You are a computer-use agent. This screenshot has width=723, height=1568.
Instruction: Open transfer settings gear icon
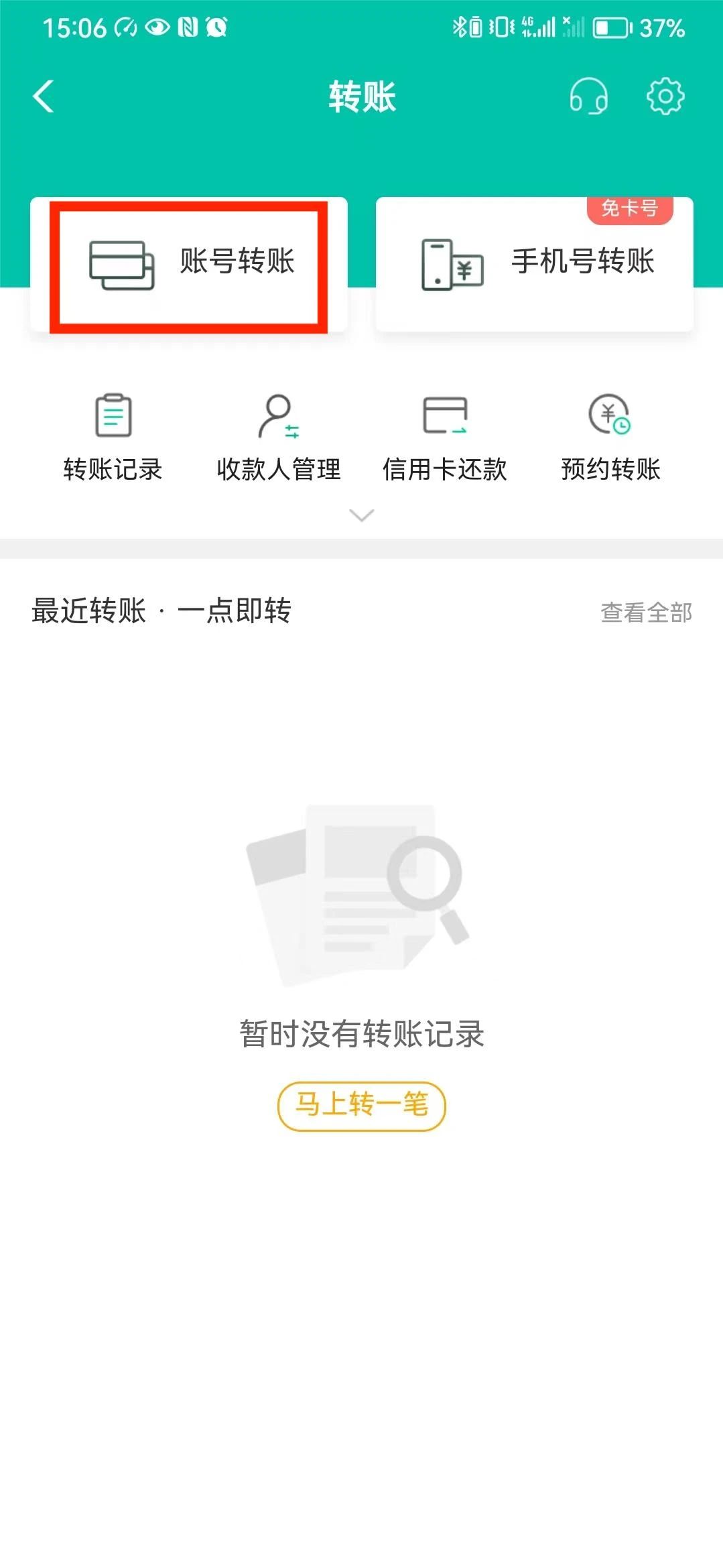665,96
